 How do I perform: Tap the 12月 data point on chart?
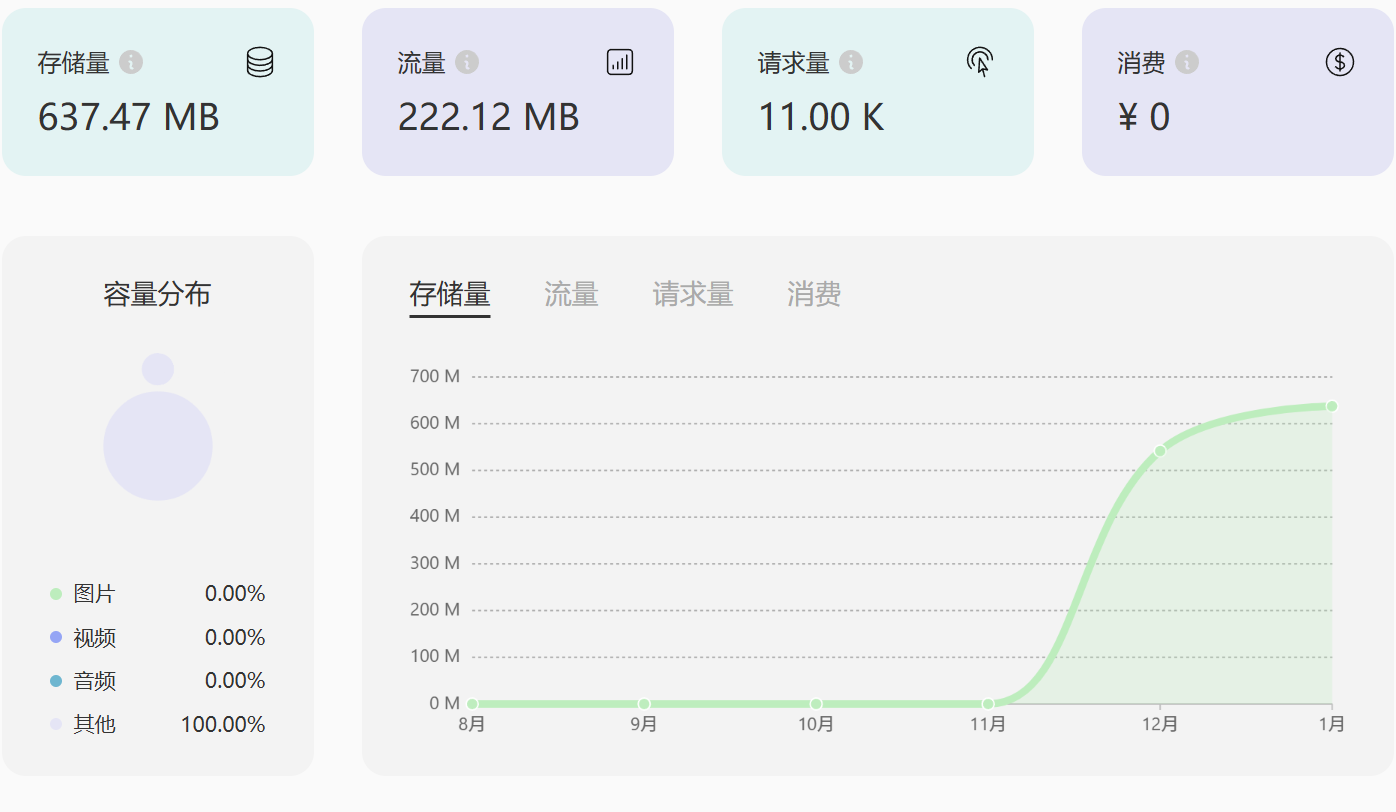1160,451
